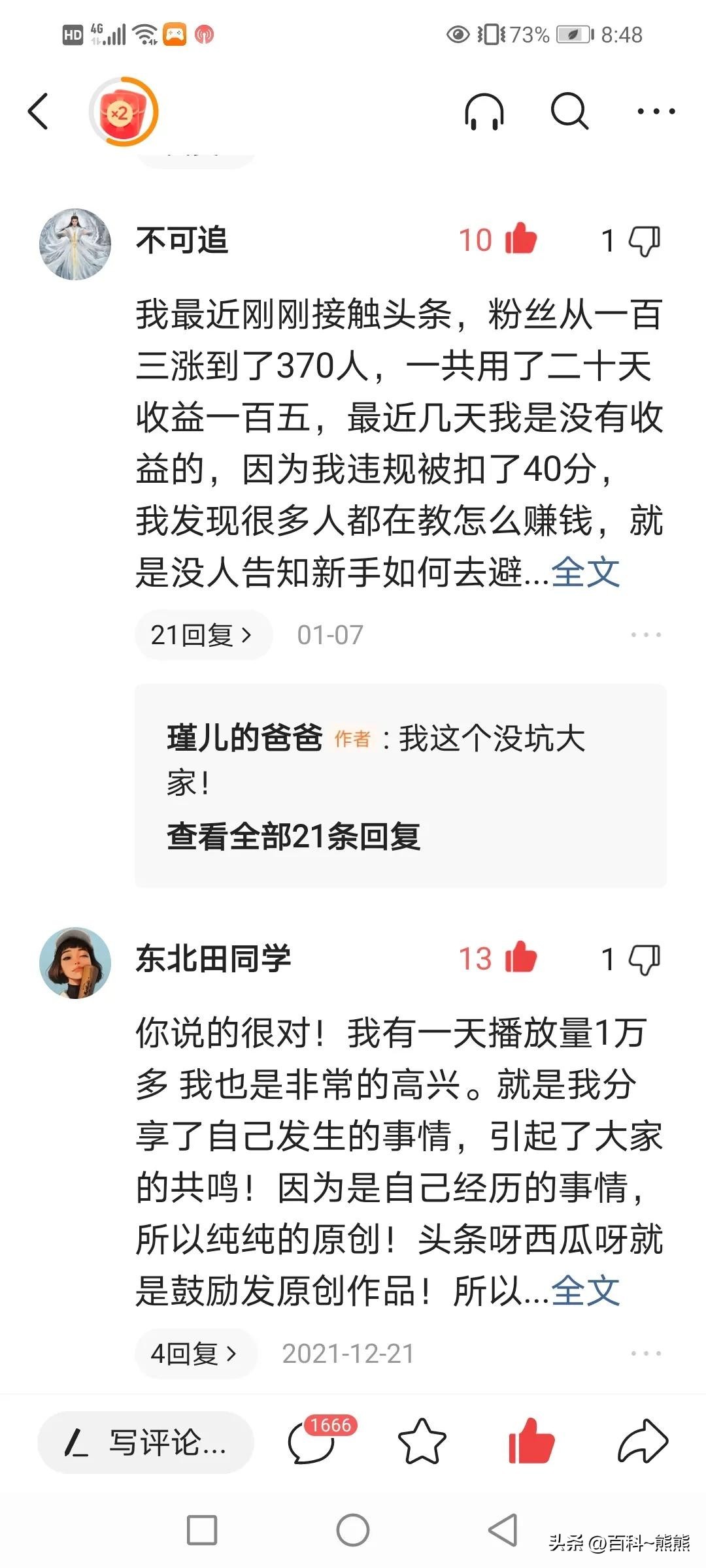Open the top-right overflow menu
This screenshot has height=1568, width=706.
[656, 112]
